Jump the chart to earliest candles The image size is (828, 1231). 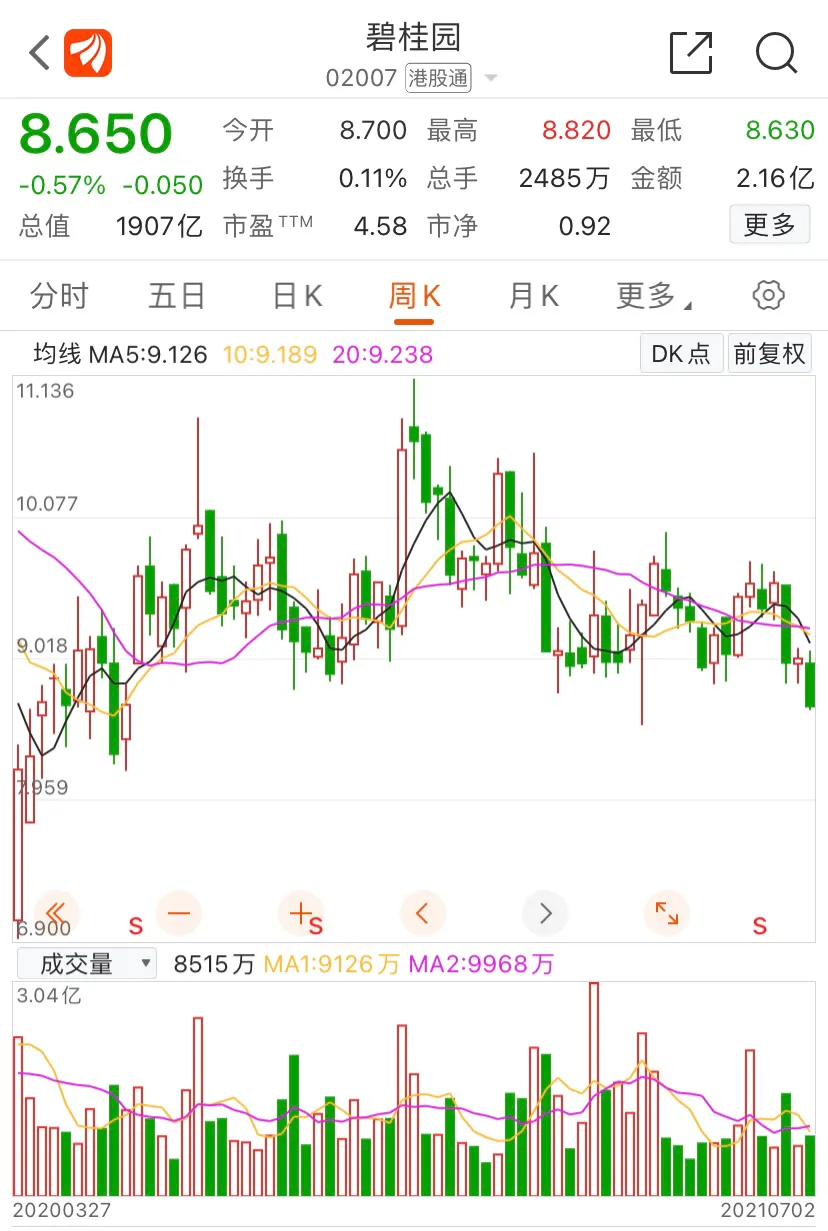click(x=56, y=913)
